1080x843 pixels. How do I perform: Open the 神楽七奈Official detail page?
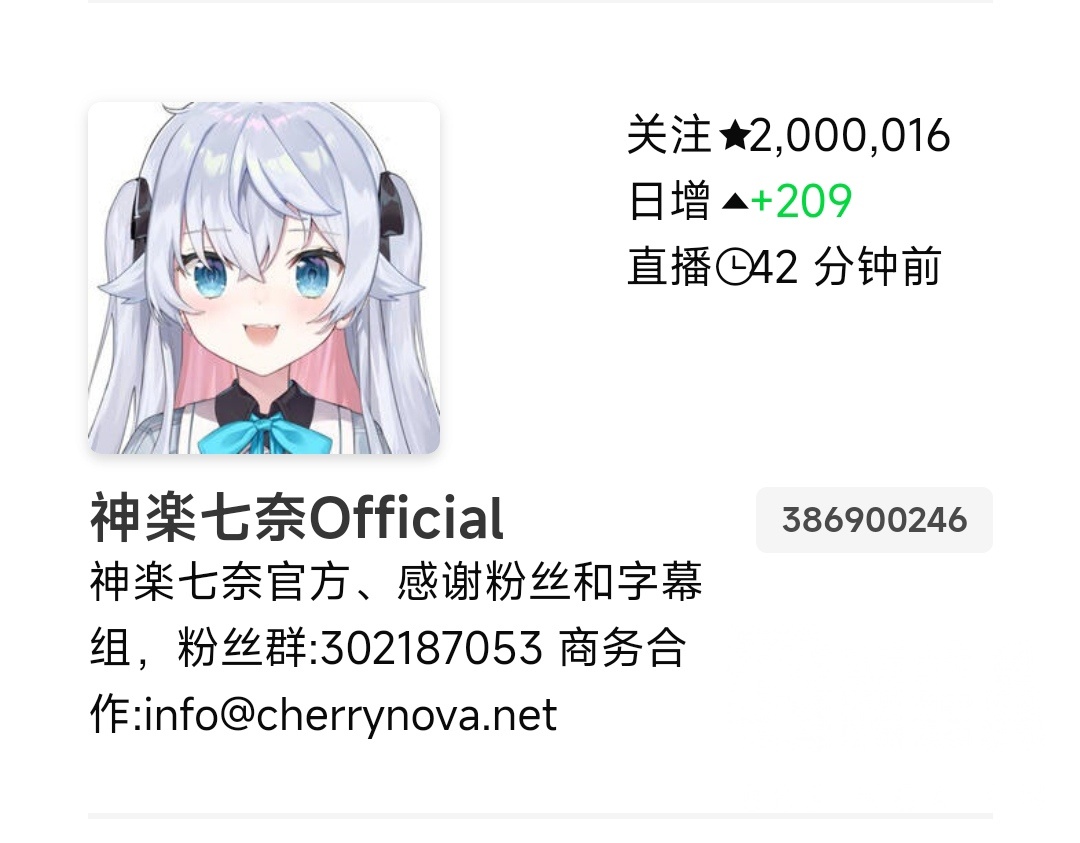[297, 518]
